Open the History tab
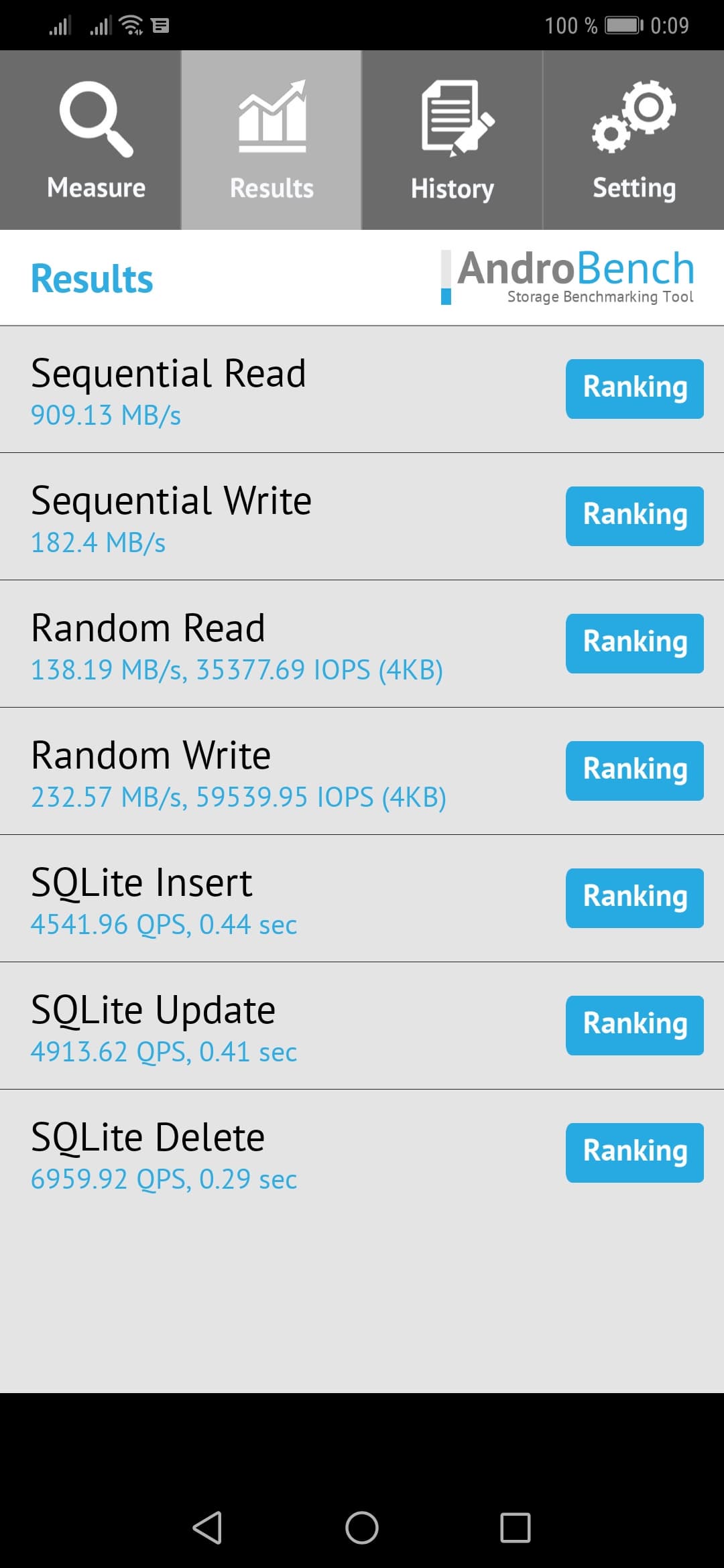 coord(452,141)
